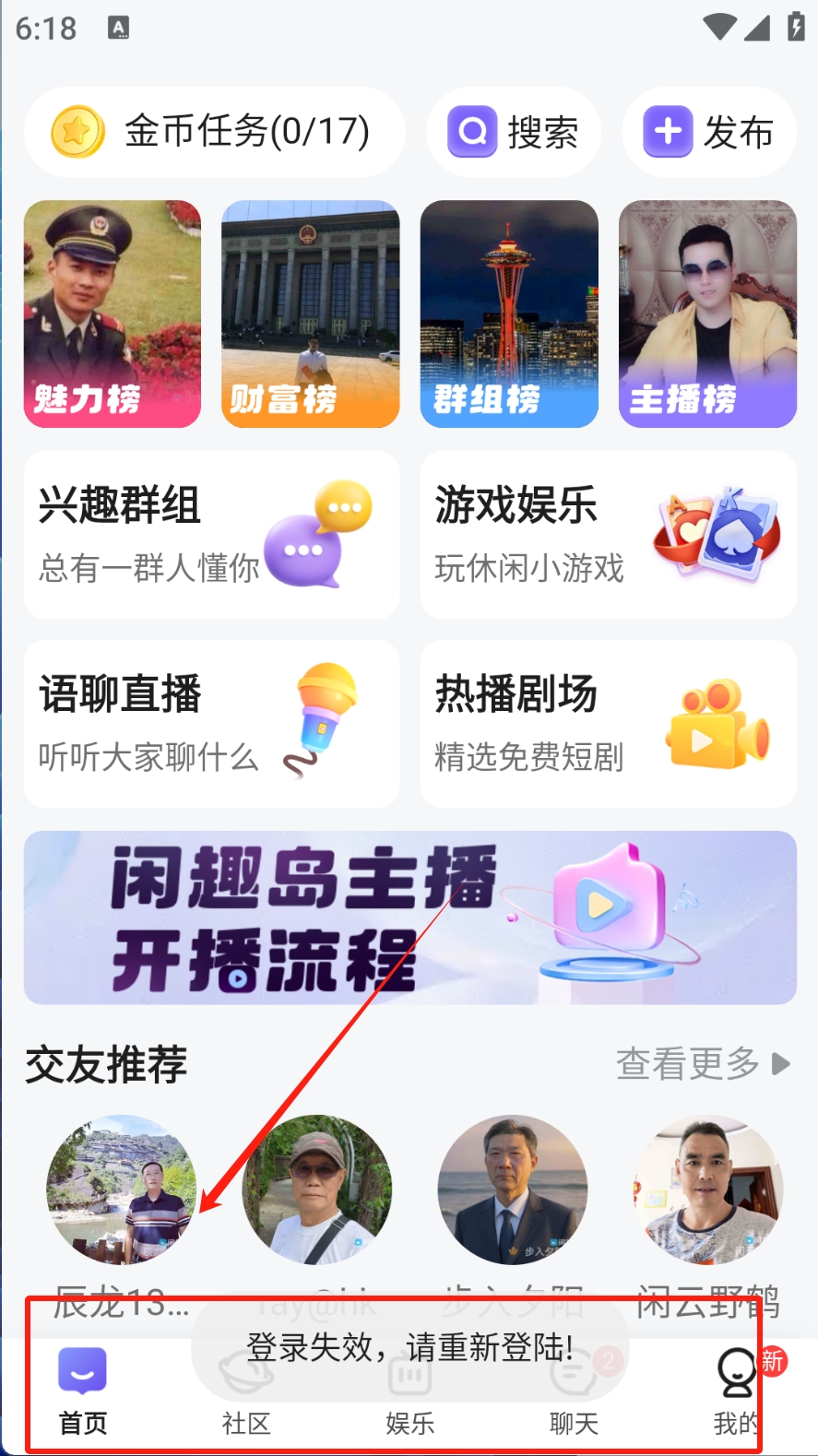
Task: Tap 发布 to publish a post
Action: [x=708, y=132]
